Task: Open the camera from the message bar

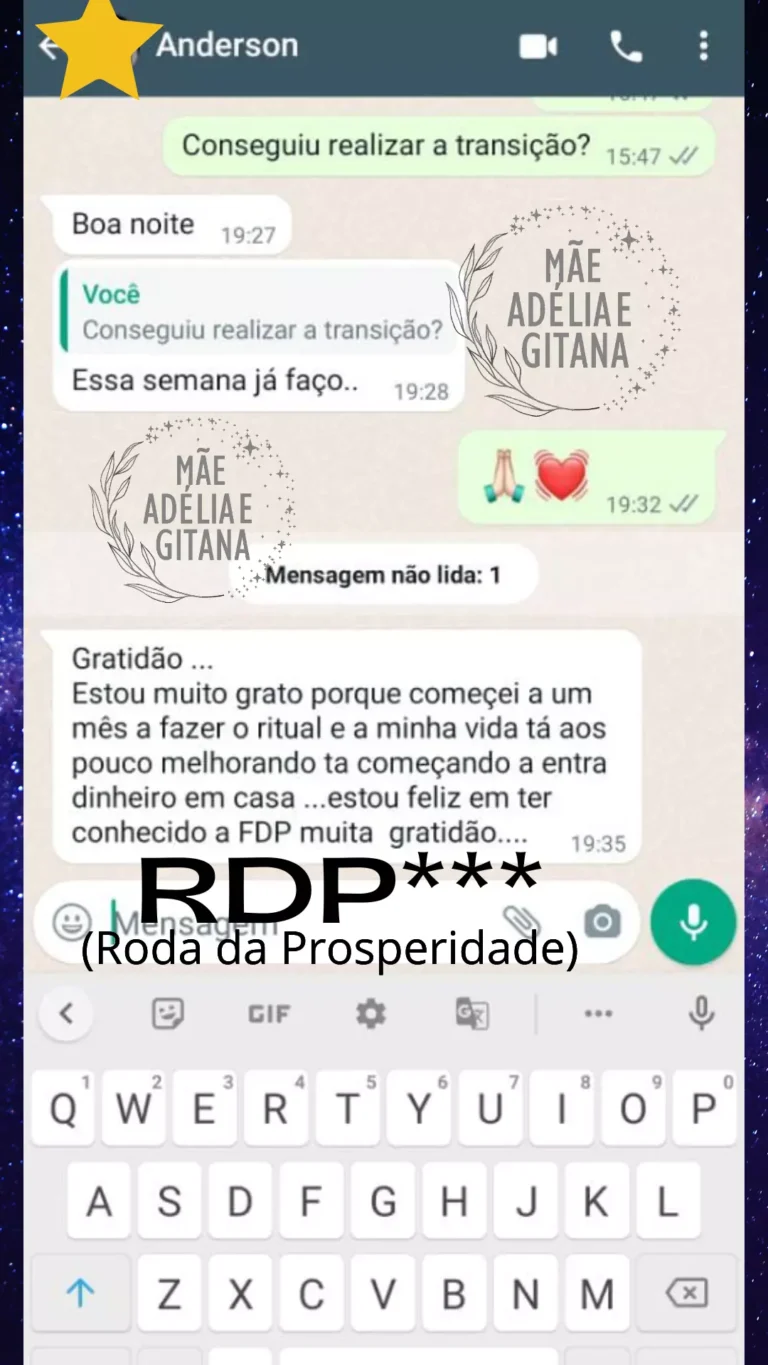Action: pos(600,922)
